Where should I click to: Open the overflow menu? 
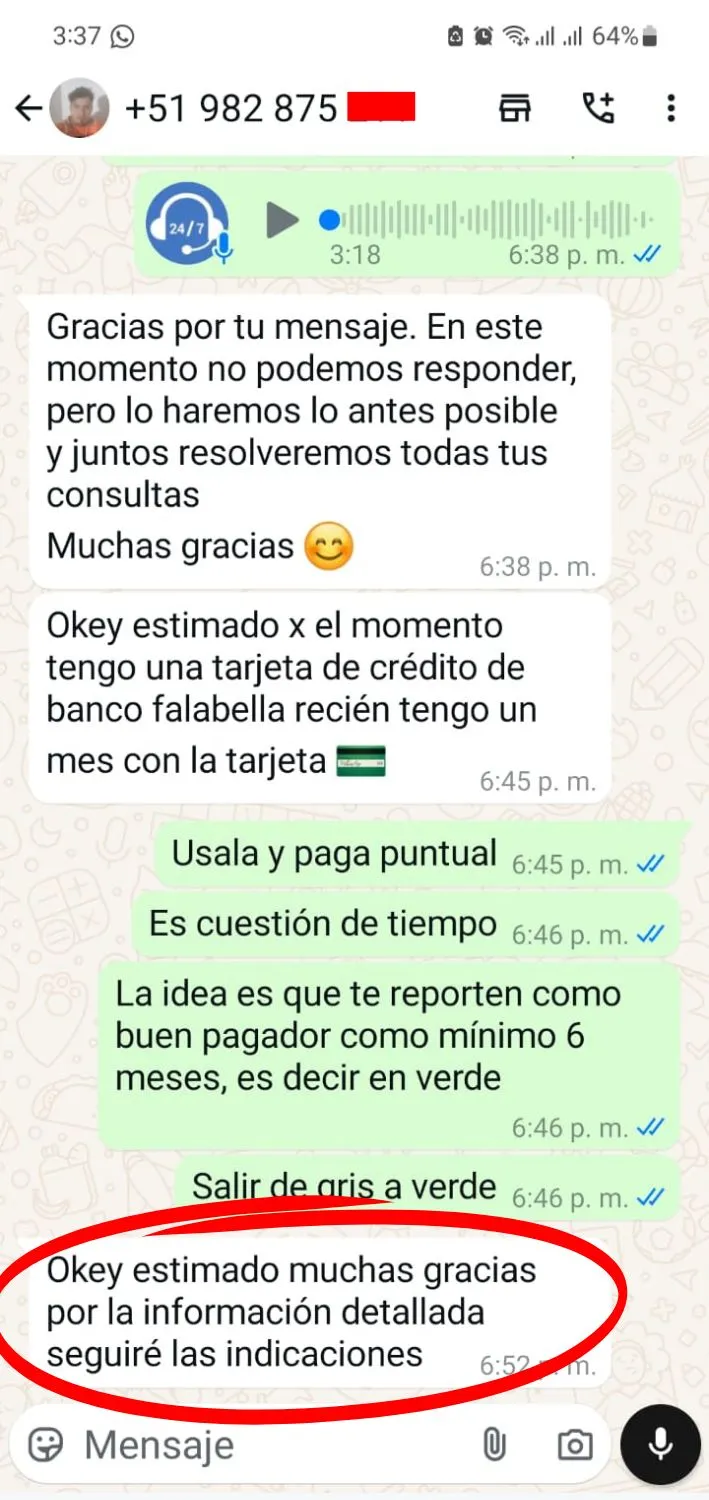(671, 108)
